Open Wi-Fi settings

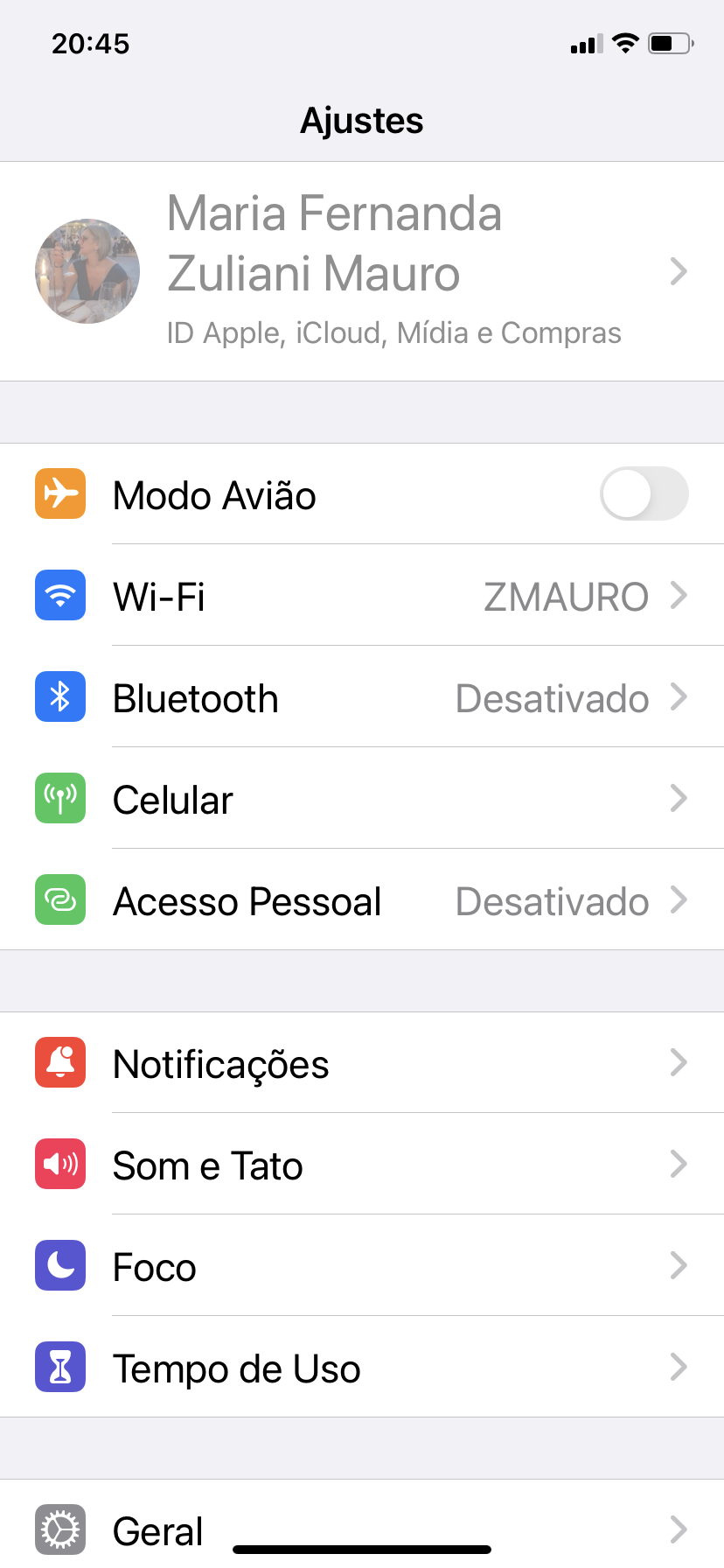click(x=362, y=596)
